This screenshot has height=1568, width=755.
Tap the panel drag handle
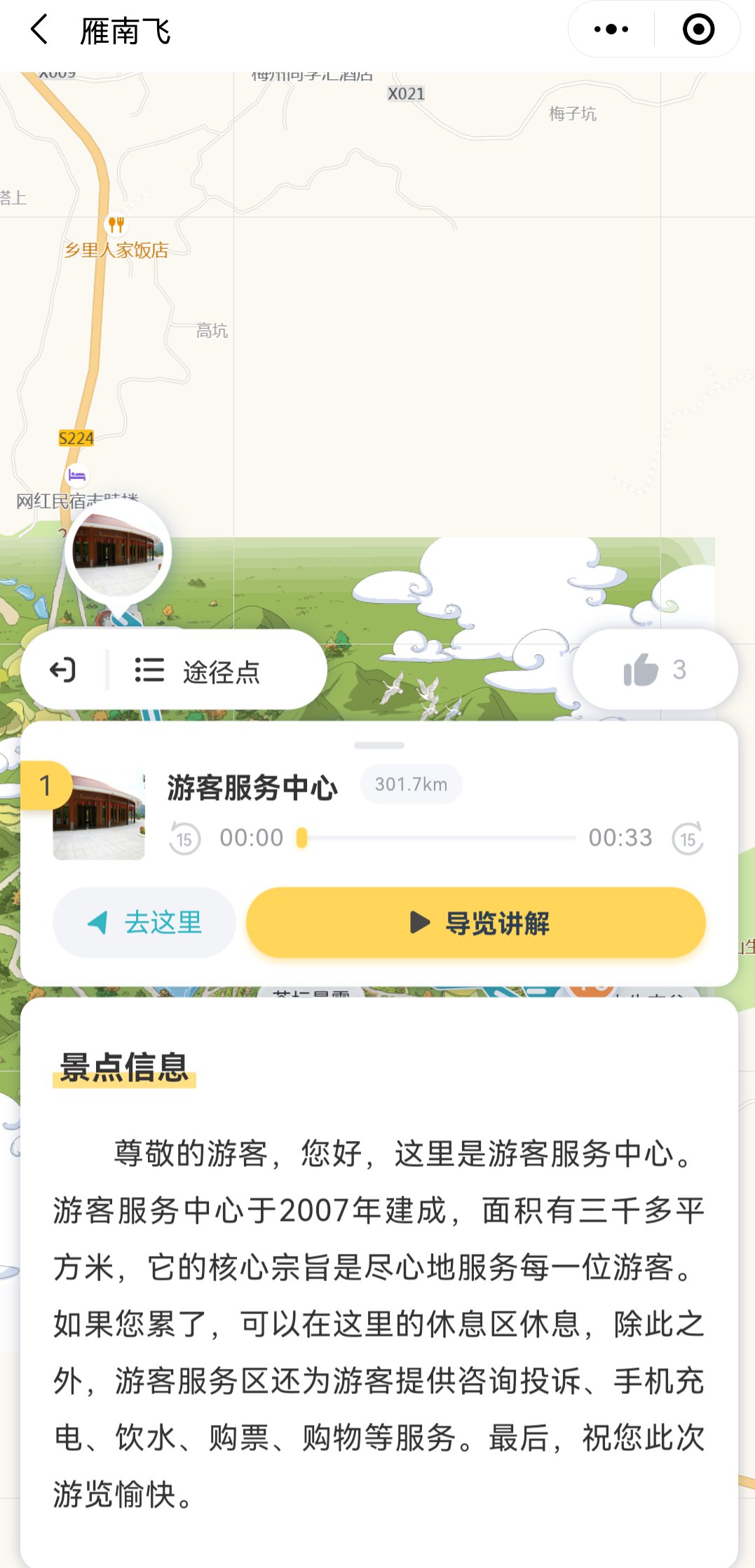379,745
